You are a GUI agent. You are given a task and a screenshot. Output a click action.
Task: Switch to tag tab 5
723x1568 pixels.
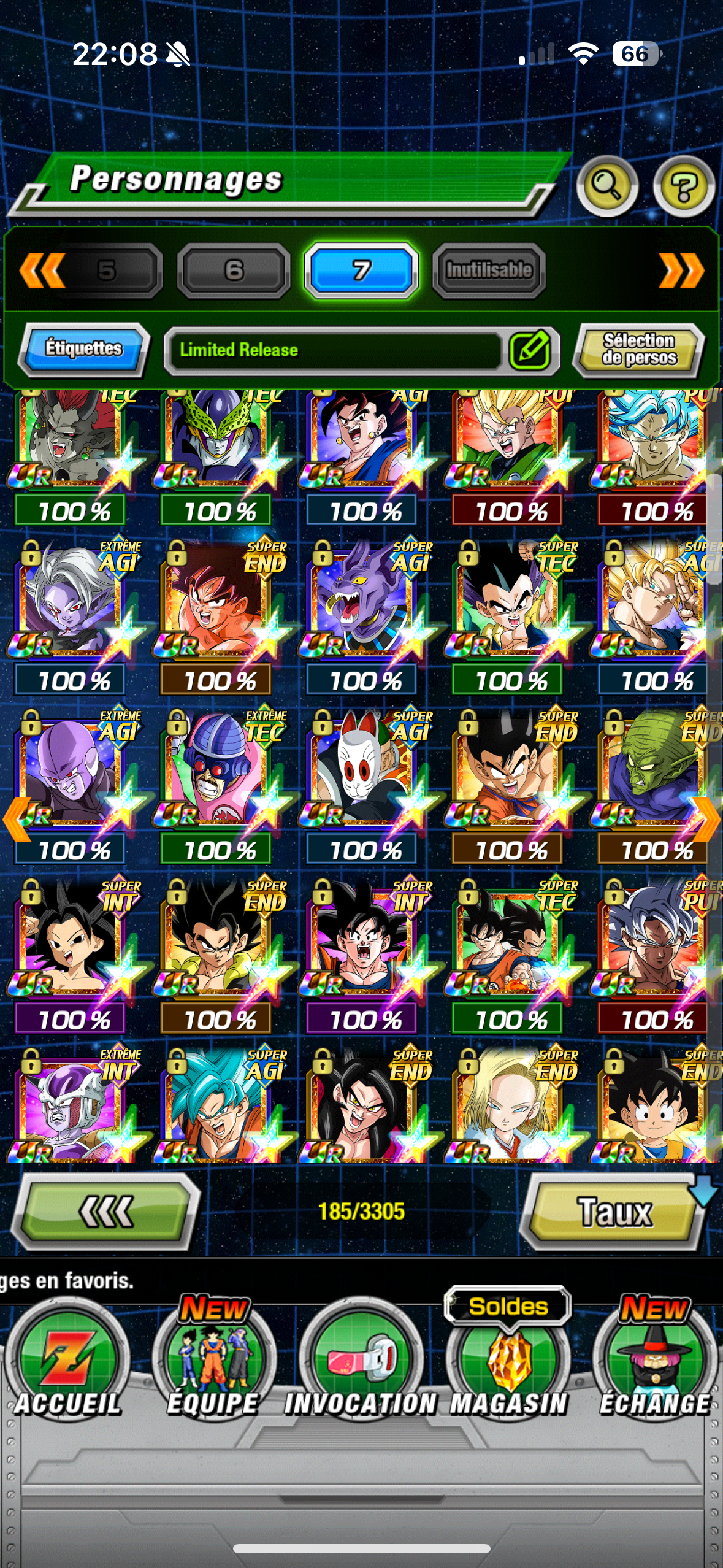(x=107, y=270)
